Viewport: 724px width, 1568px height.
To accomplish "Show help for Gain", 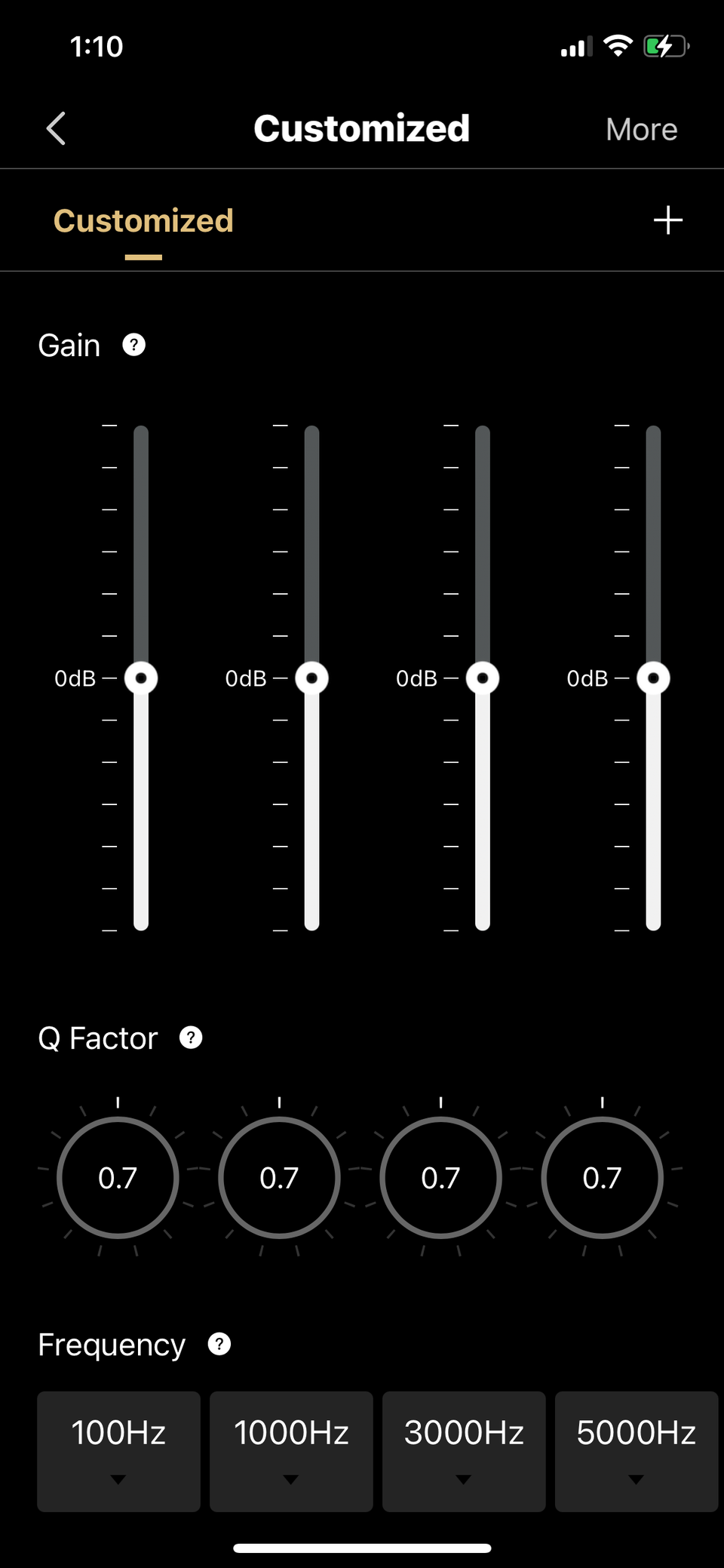I will [133, 345].
